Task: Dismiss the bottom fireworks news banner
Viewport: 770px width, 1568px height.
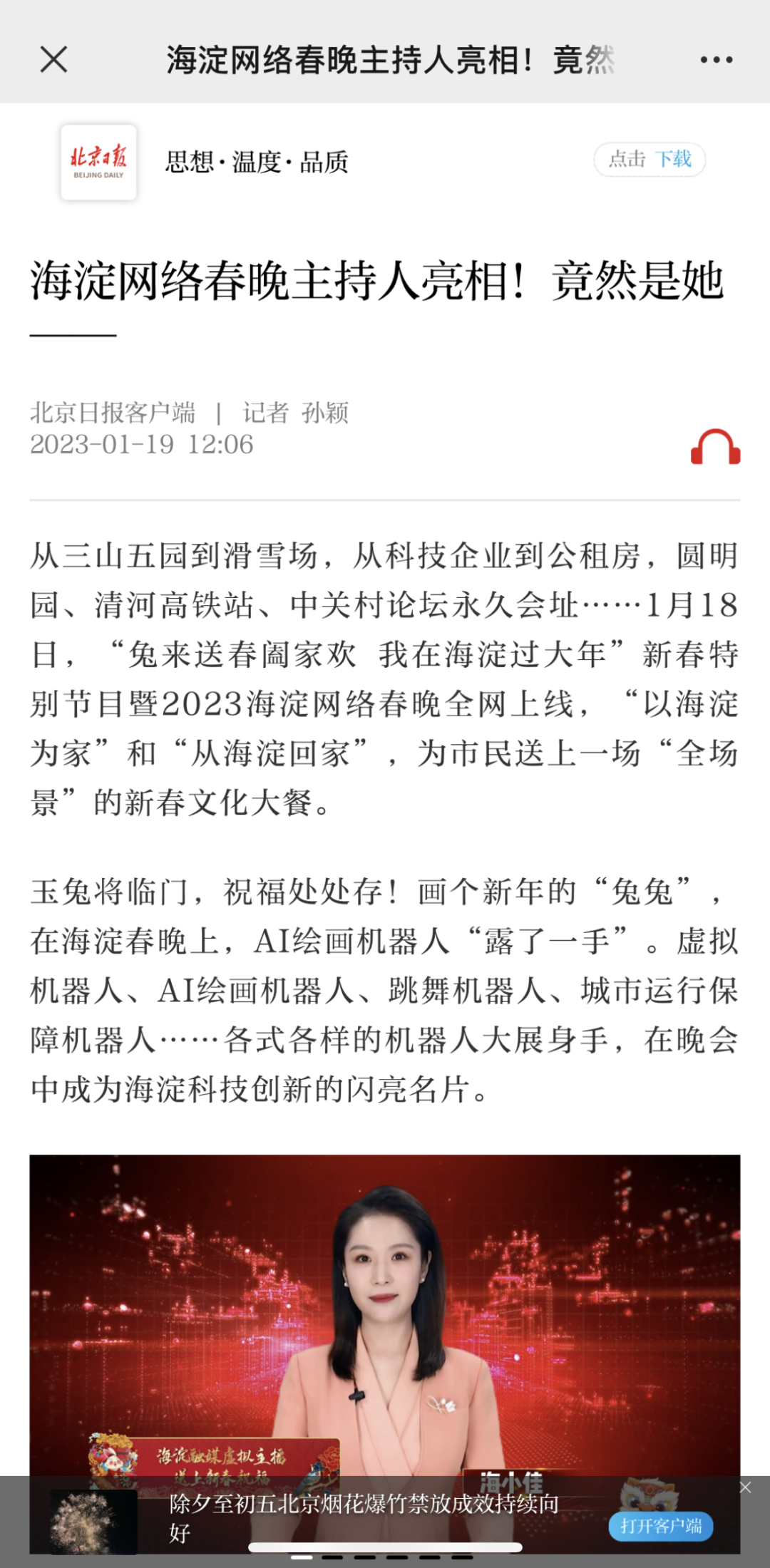Action: pos(745,1487)
